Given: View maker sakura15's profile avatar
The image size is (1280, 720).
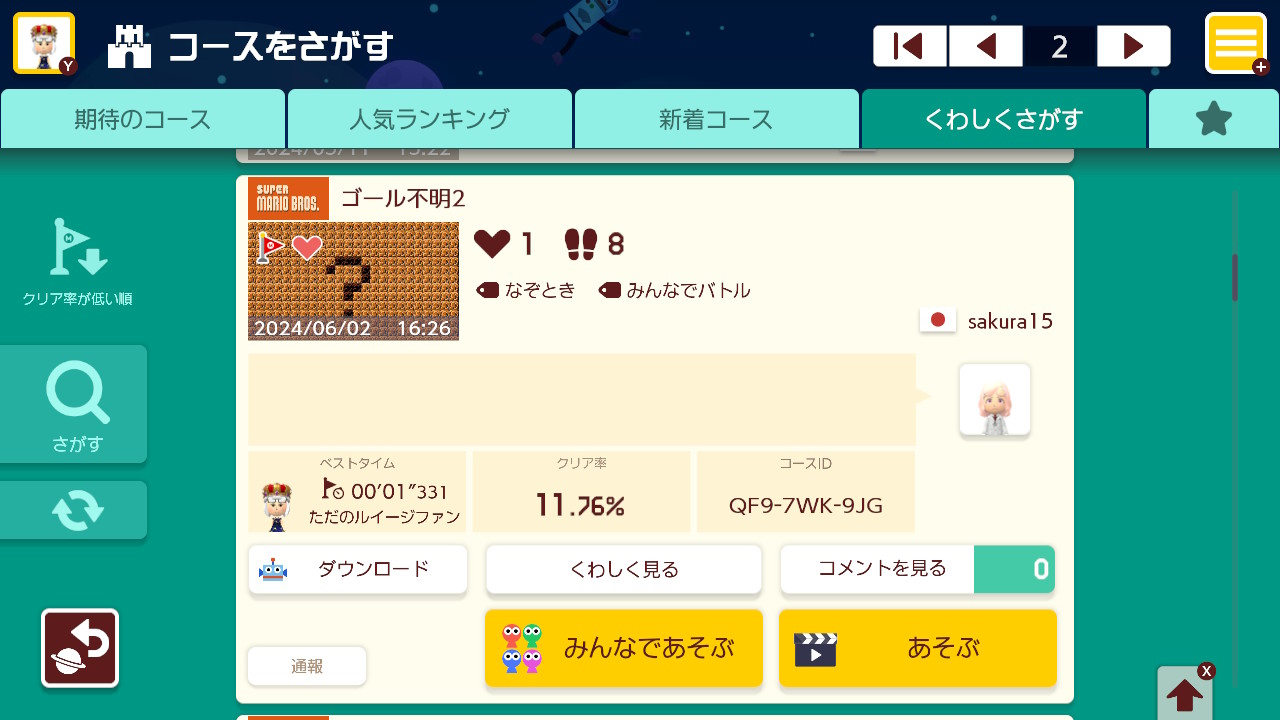Looking at the screenshot, I should point(994,399).
